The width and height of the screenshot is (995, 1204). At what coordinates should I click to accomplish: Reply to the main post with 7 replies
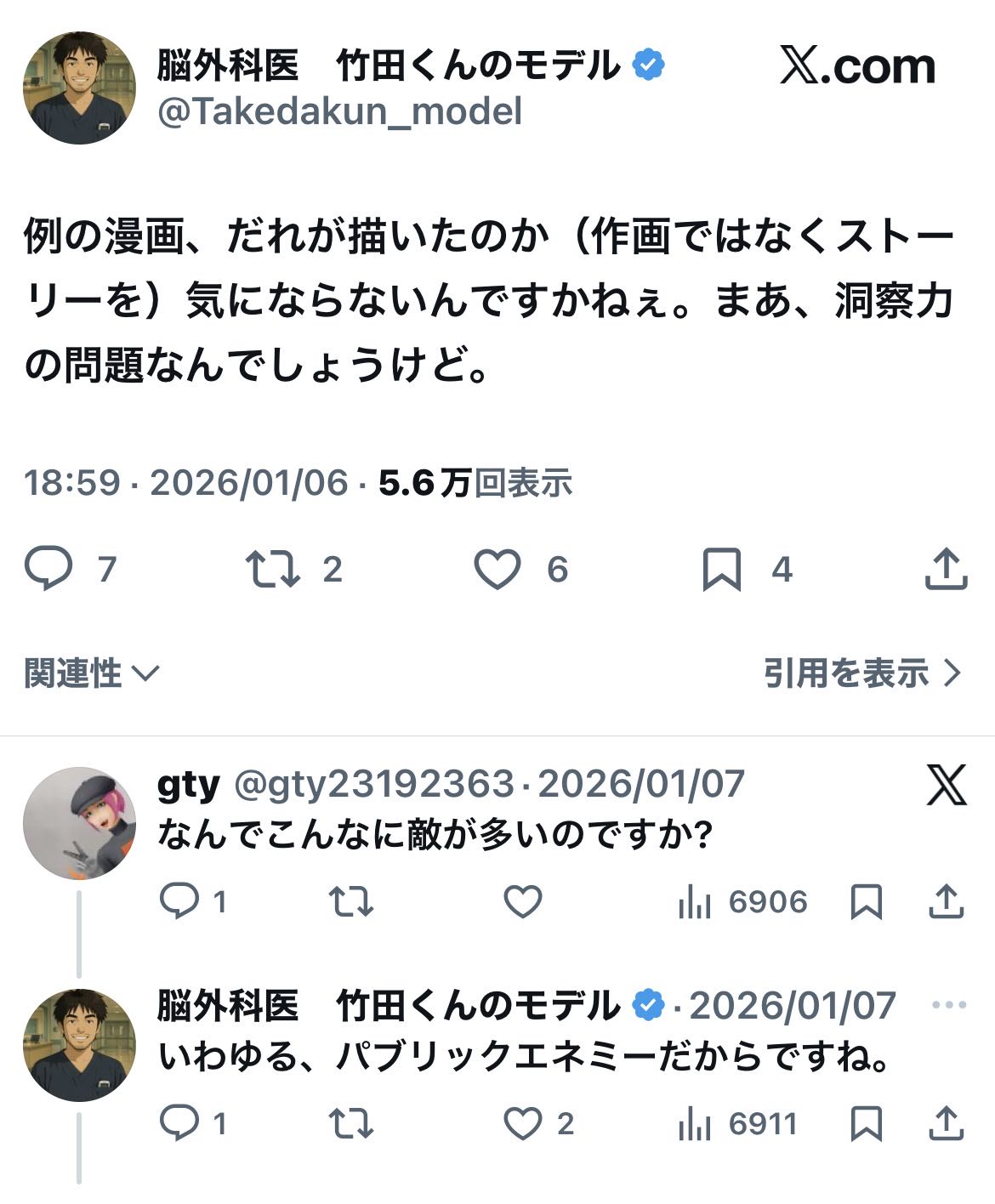click(48, 569)
